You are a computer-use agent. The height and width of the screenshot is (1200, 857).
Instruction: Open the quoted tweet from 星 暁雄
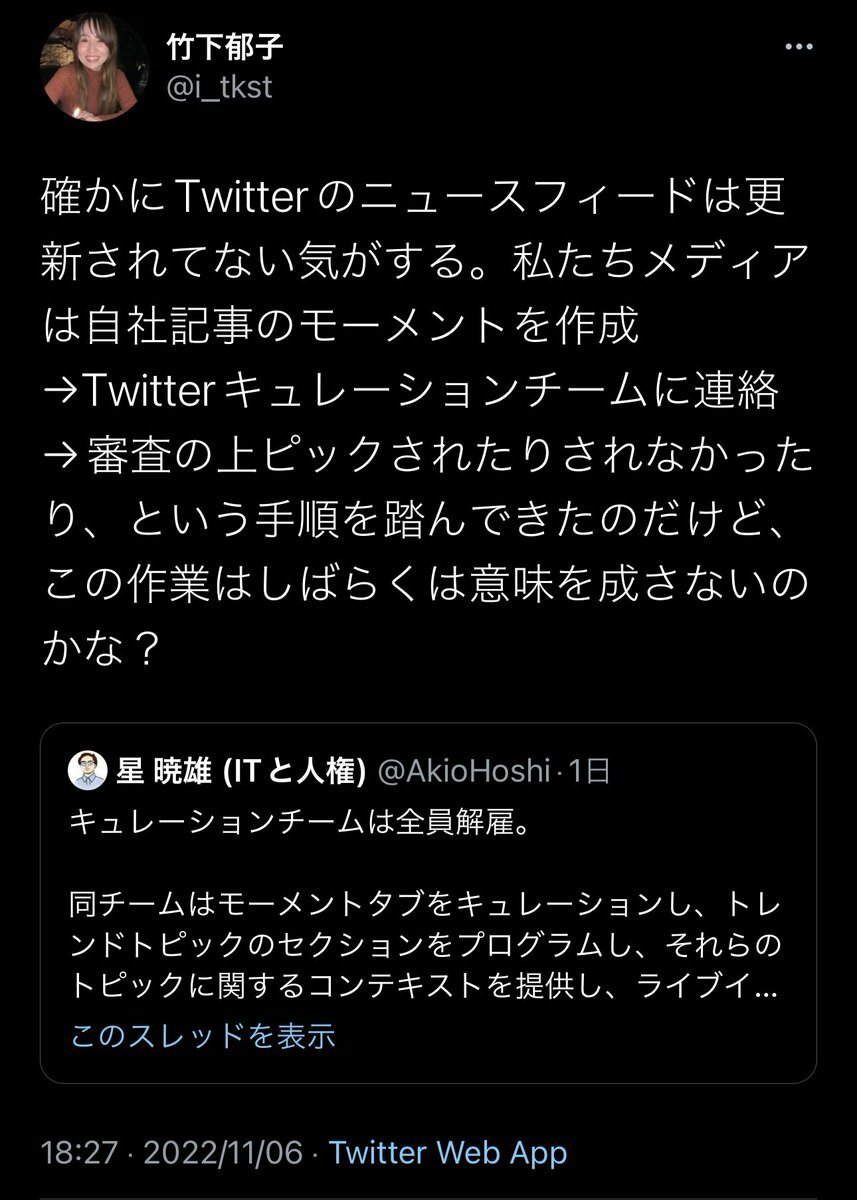(427, 880)
